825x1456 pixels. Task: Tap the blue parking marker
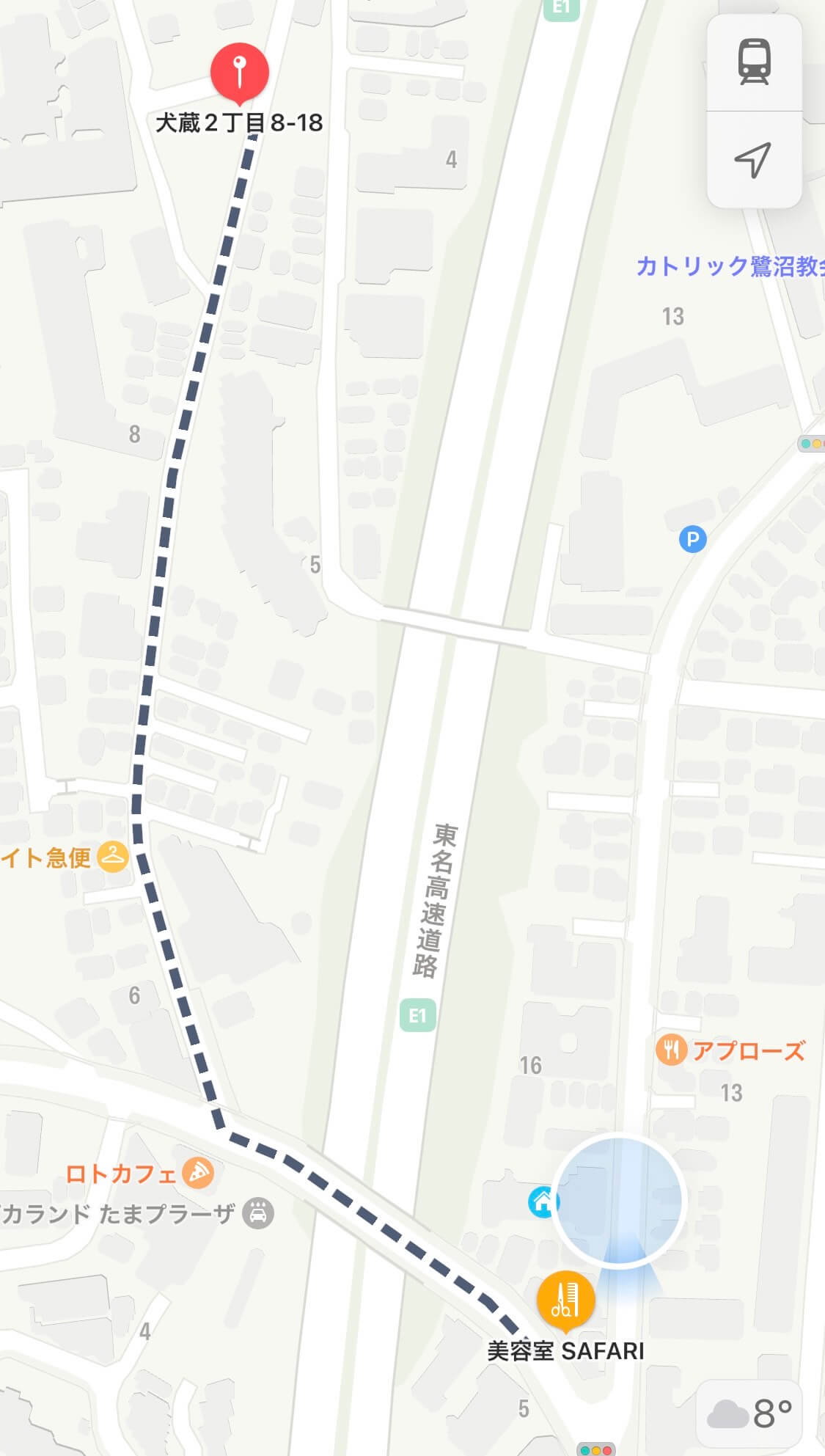[x=692, y=539]
